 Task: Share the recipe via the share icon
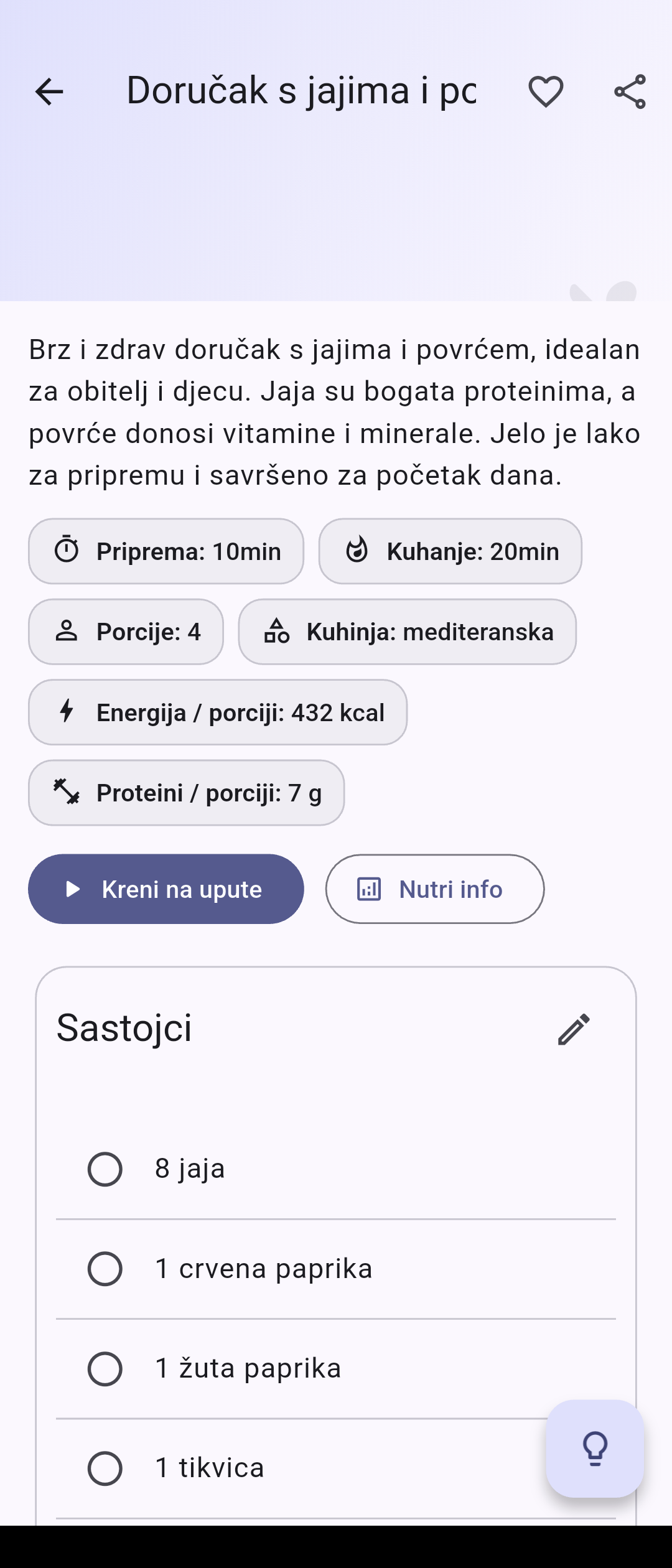coord(630,92)
